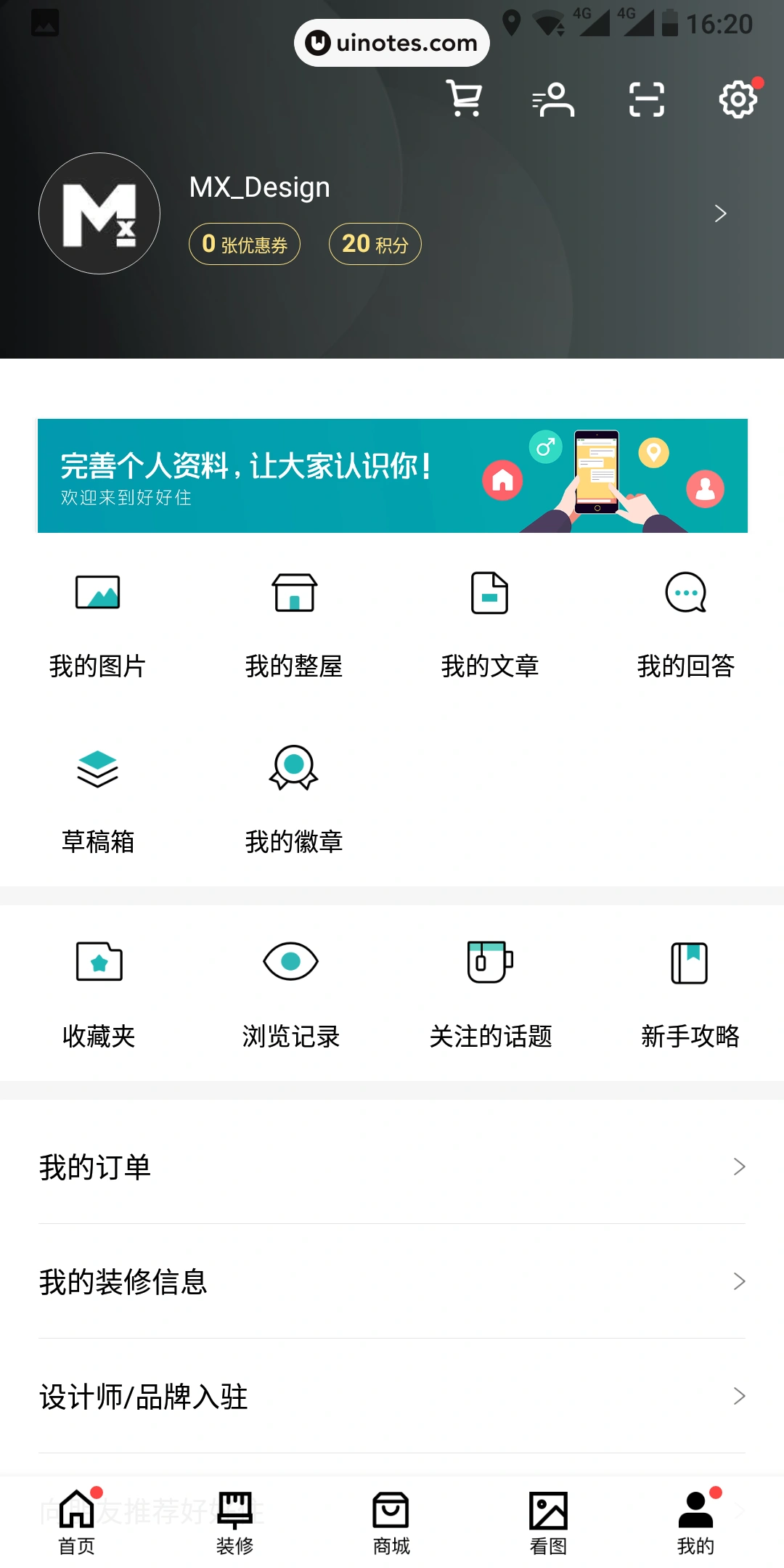Expand 设计师/品牌入驻 (Designer/Brand entry) row
The image size is (784, 1568).
[392, 1395]
